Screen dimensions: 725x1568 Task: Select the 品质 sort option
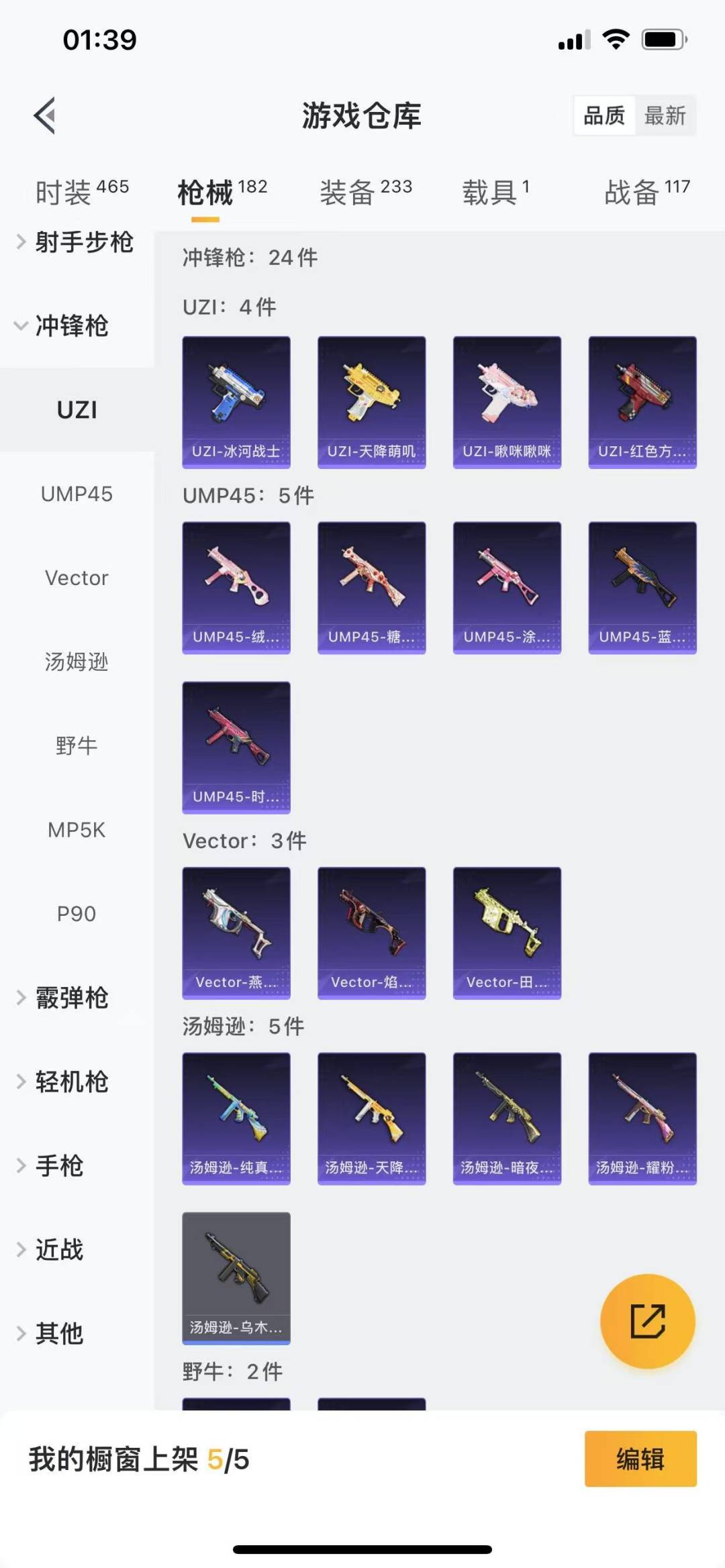[x=604, y=115]
